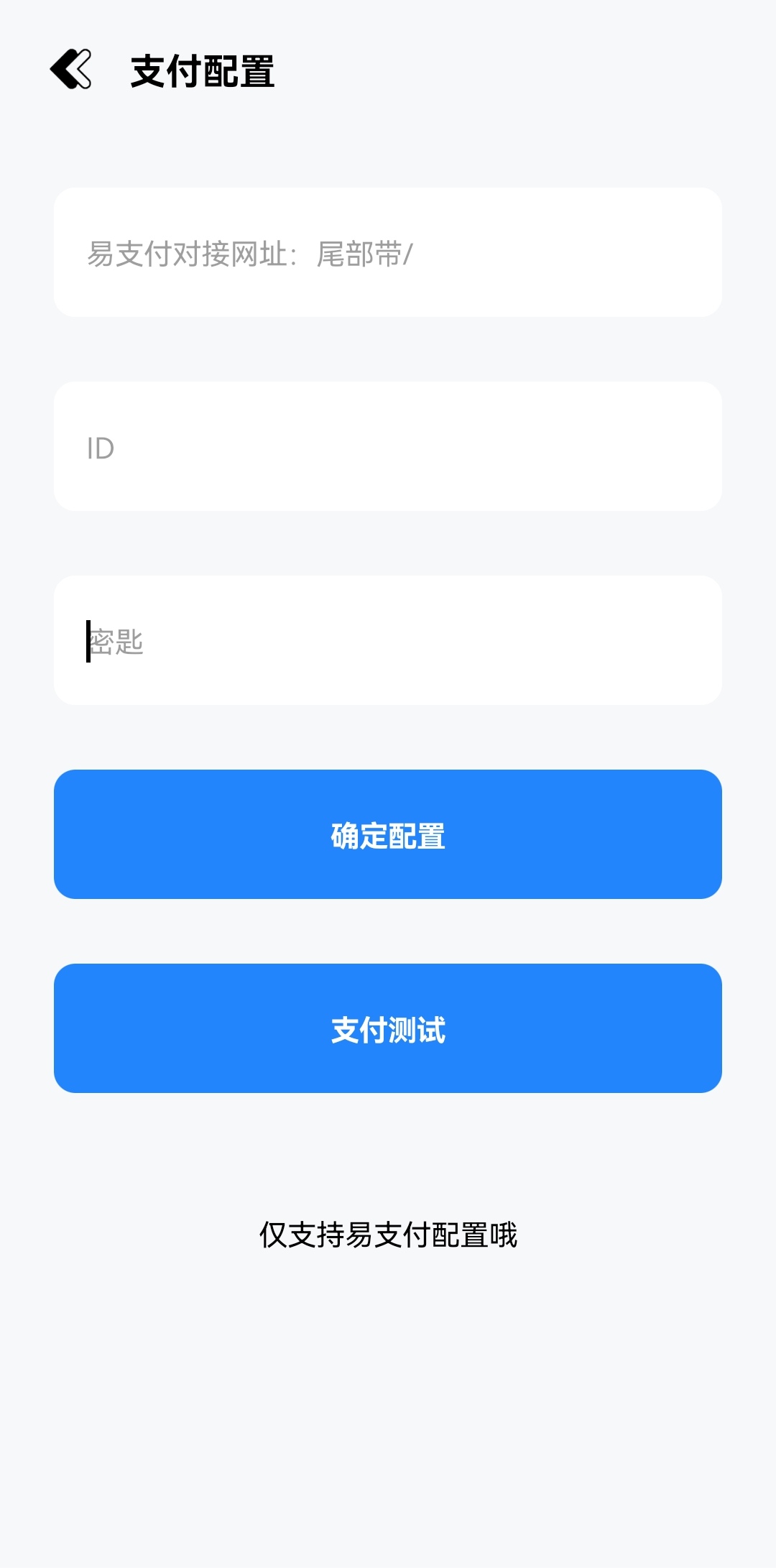Tap the ID input field
Screen dimensions: 776x1568
(x=388, y=447)
